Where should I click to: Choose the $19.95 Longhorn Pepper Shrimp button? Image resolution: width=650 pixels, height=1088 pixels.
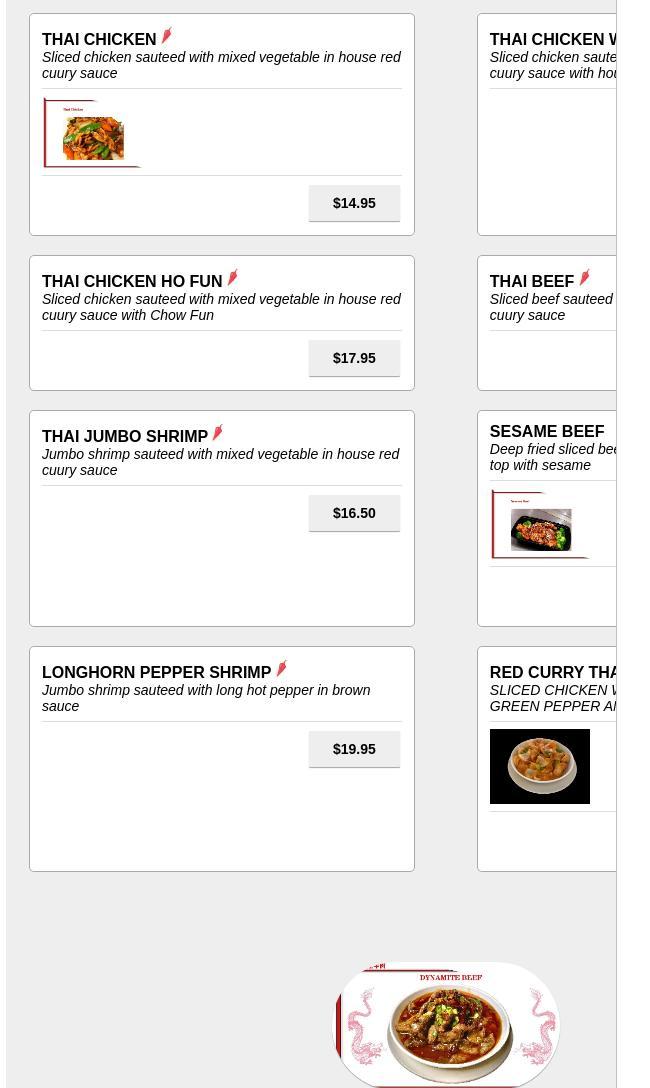click(354, 749)
